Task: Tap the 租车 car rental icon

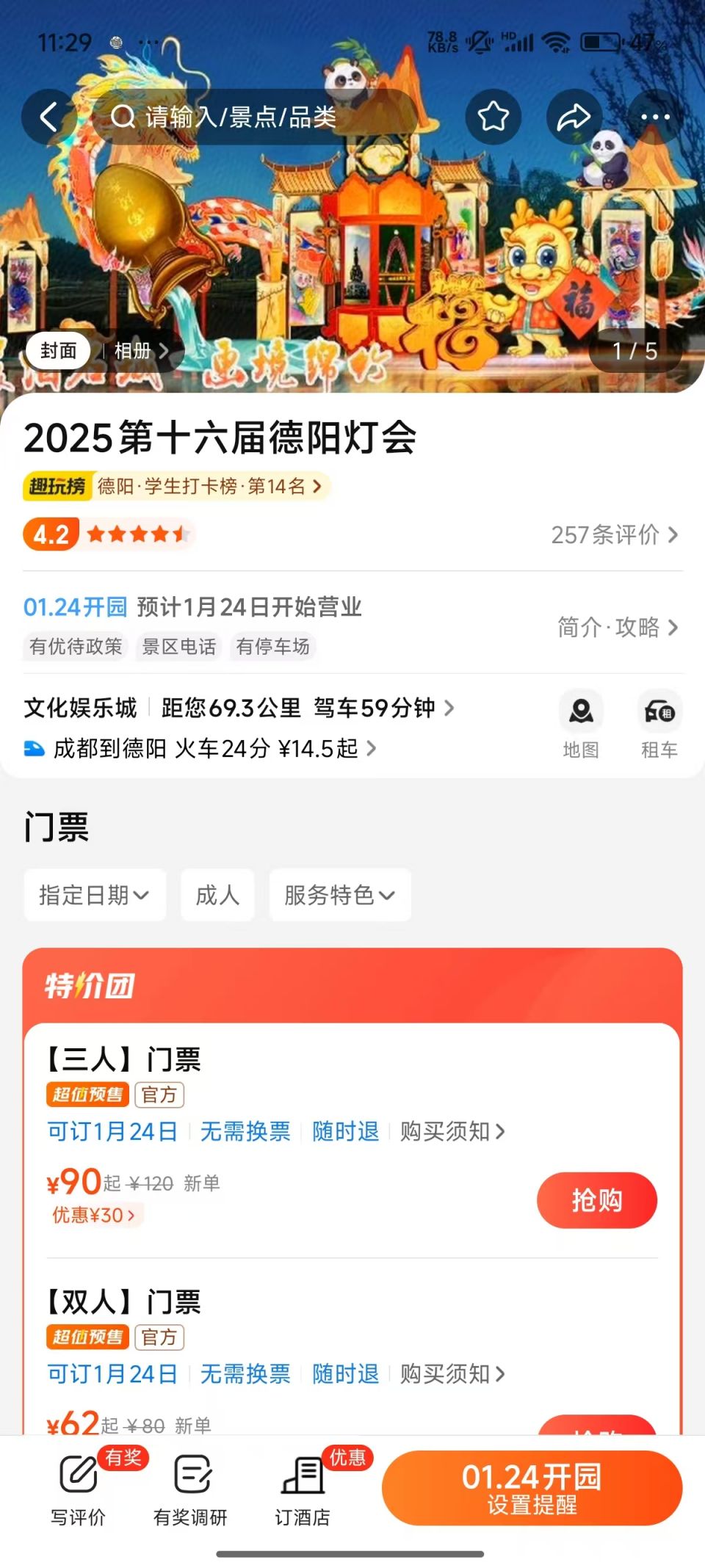Action: tap(659, 724)
